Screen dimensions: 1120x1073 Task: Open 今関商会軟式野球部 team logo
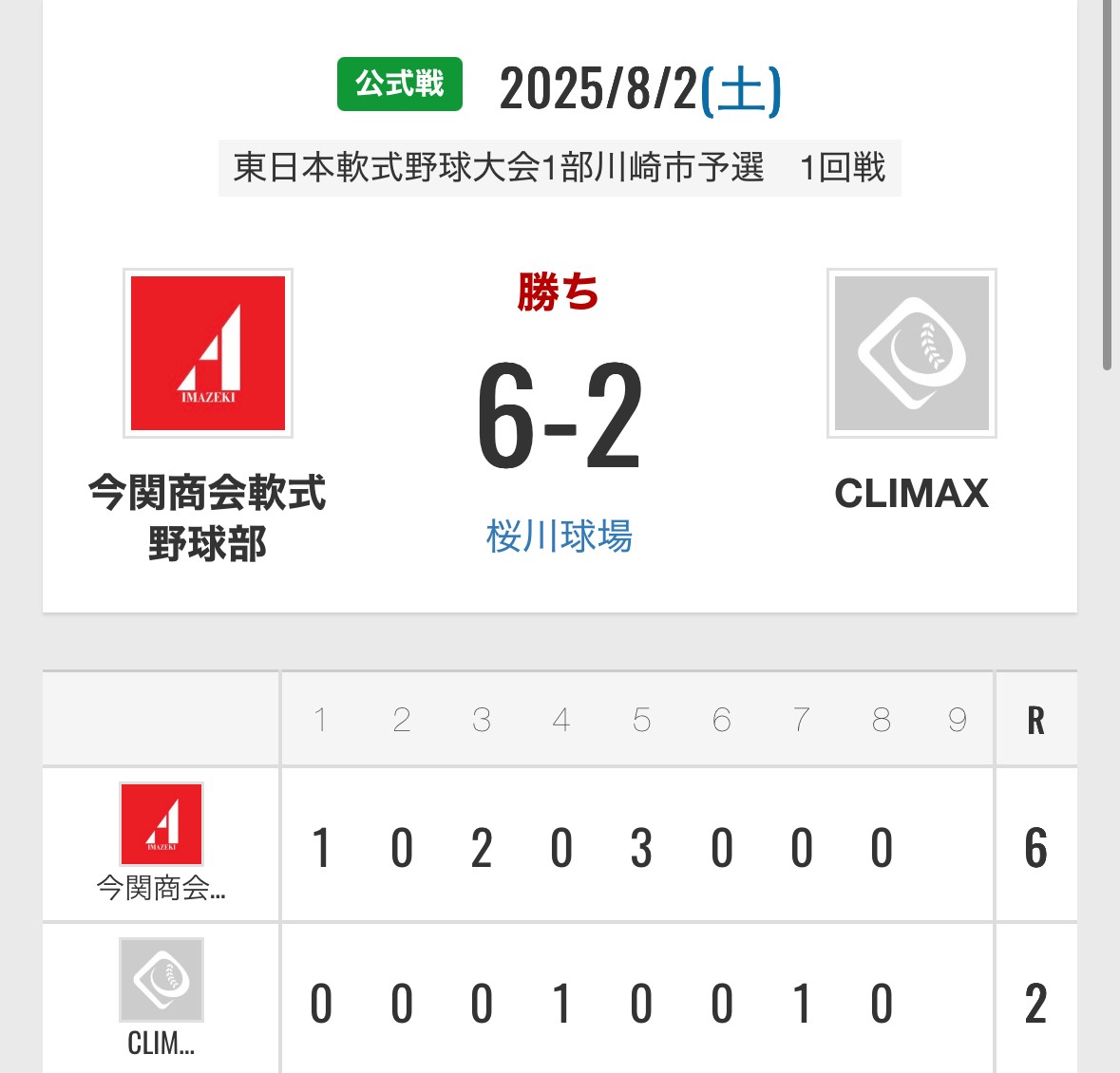pos(208,353)
